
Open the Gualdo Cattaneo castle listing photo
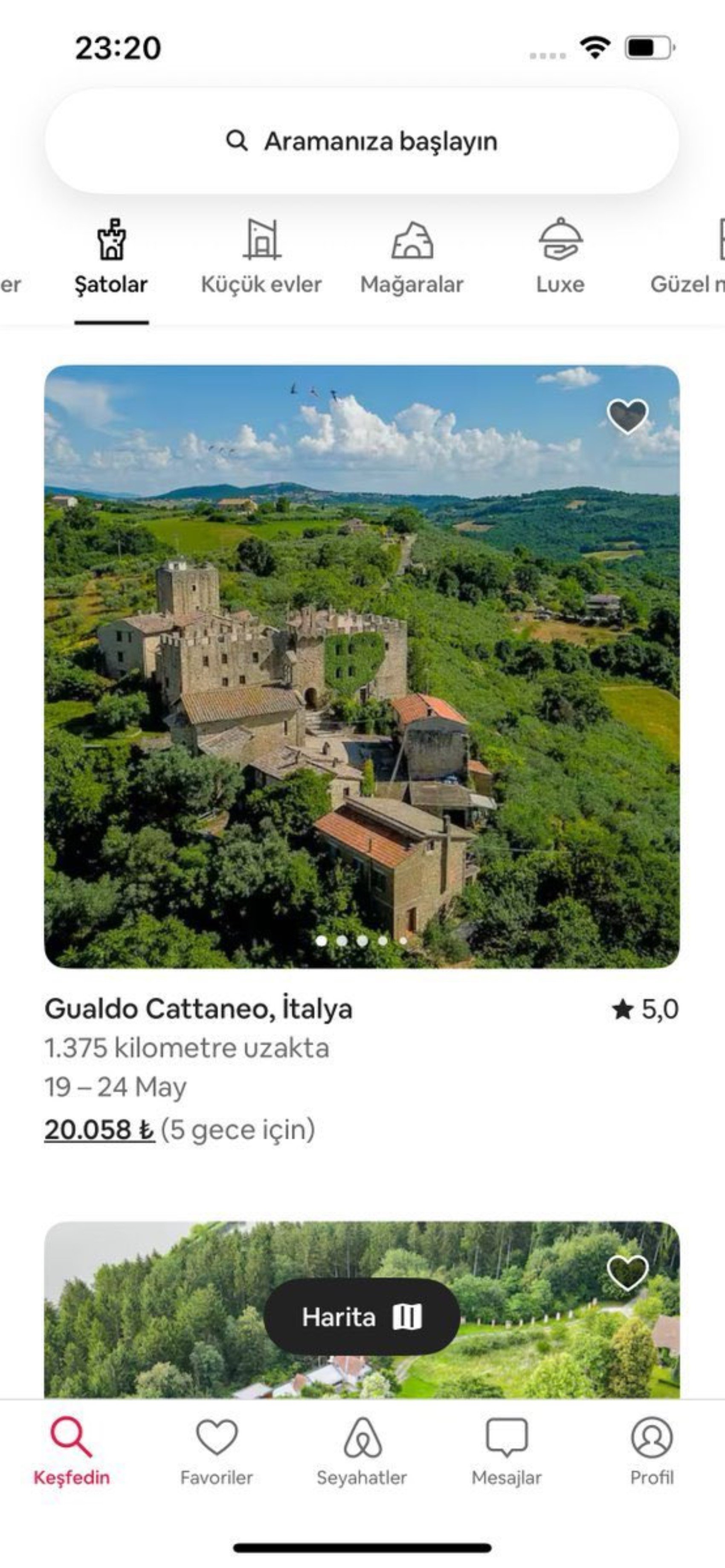pyautogui.click(x=362, y=667)
